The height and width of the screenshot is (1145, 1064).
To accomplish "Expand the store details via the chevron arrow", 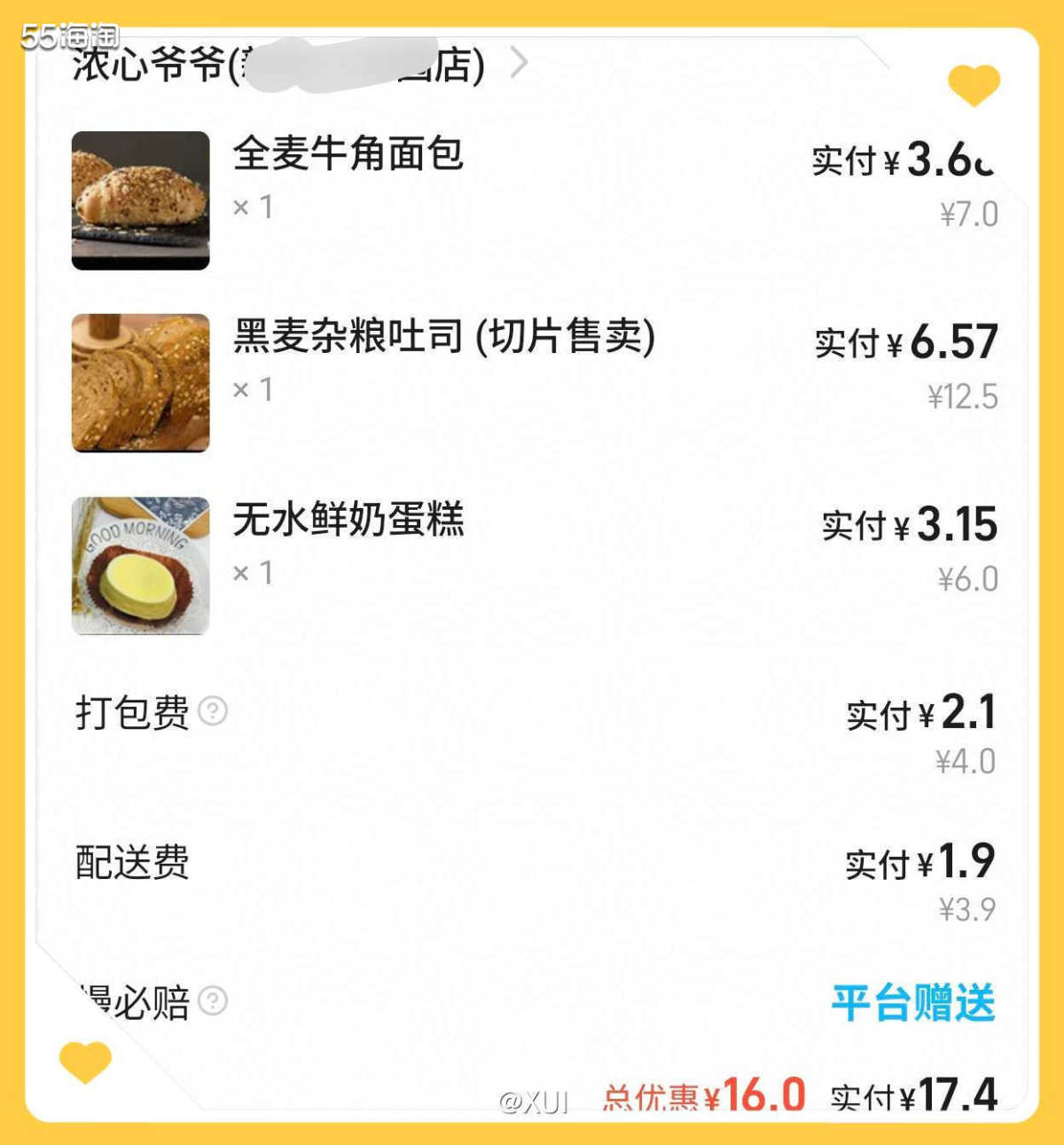I will pos(521,63).
